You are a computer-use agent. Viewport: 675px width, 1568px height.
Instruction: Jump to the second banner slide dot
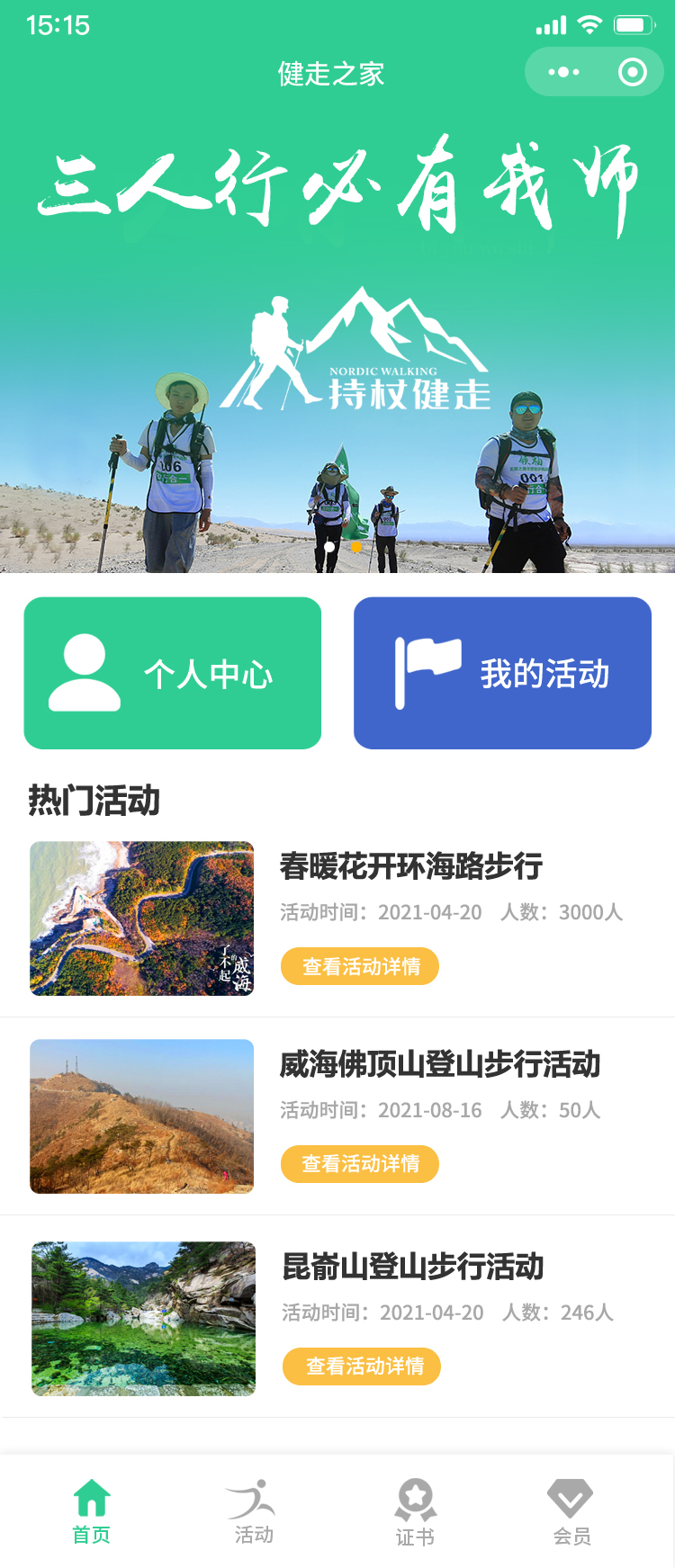pos(356,547)
